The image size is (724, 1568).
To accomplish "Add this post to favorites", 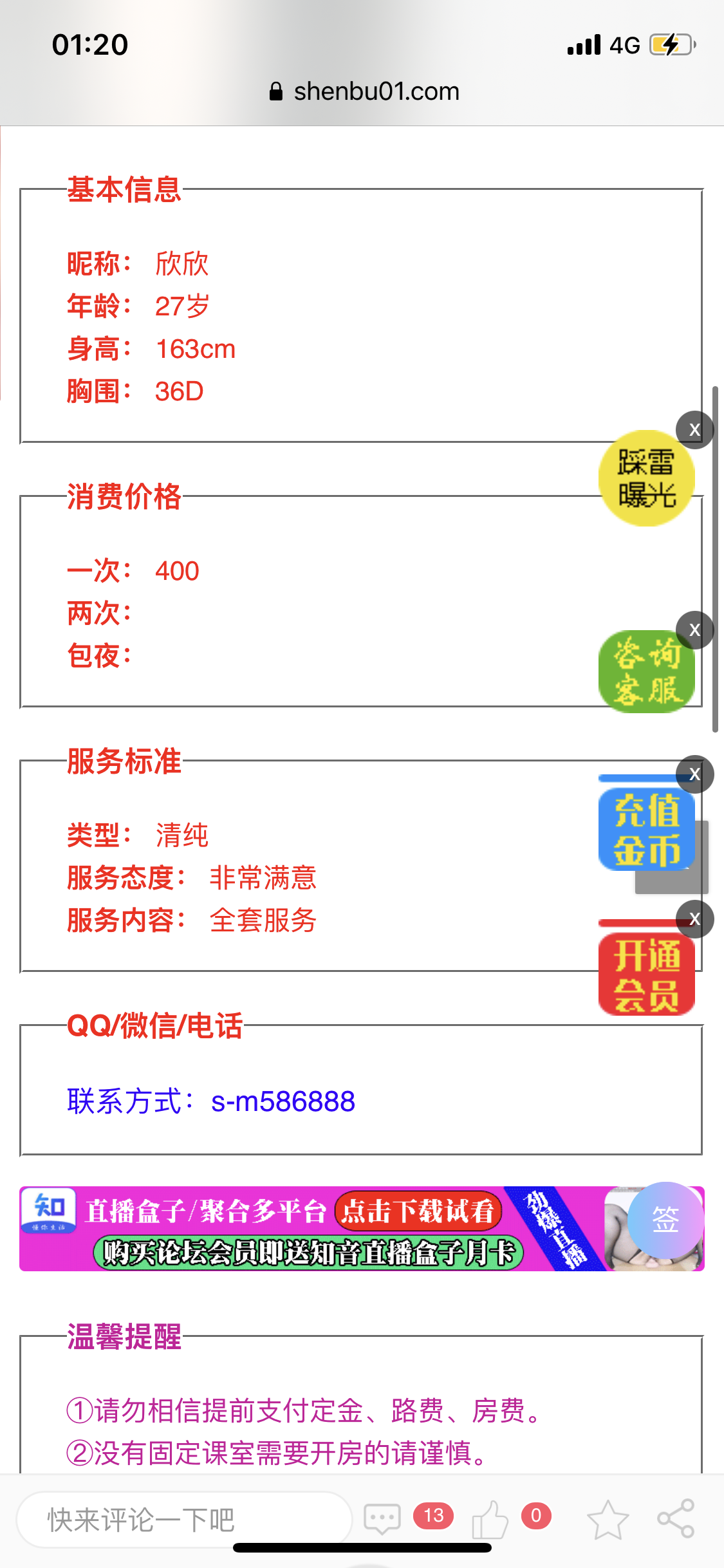I will [608, 1520].
